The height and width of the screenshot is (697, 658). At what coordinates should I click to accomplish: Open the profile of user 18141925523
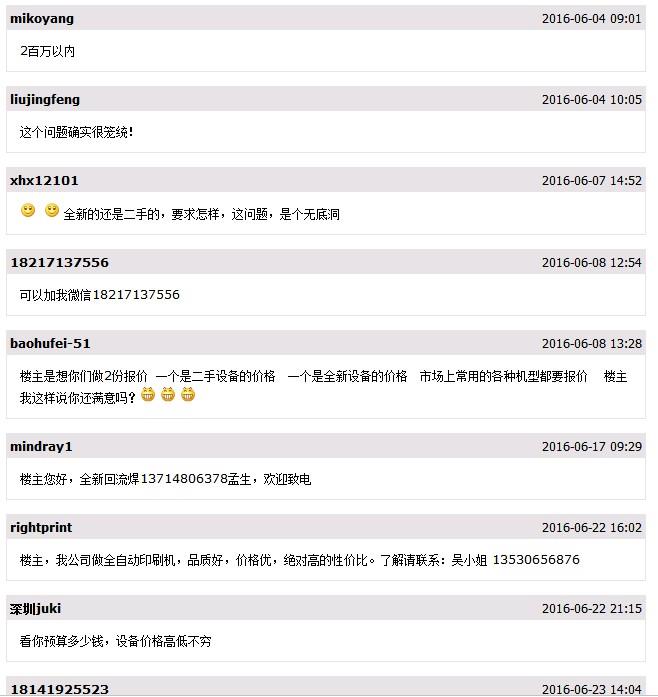(59, 689)
